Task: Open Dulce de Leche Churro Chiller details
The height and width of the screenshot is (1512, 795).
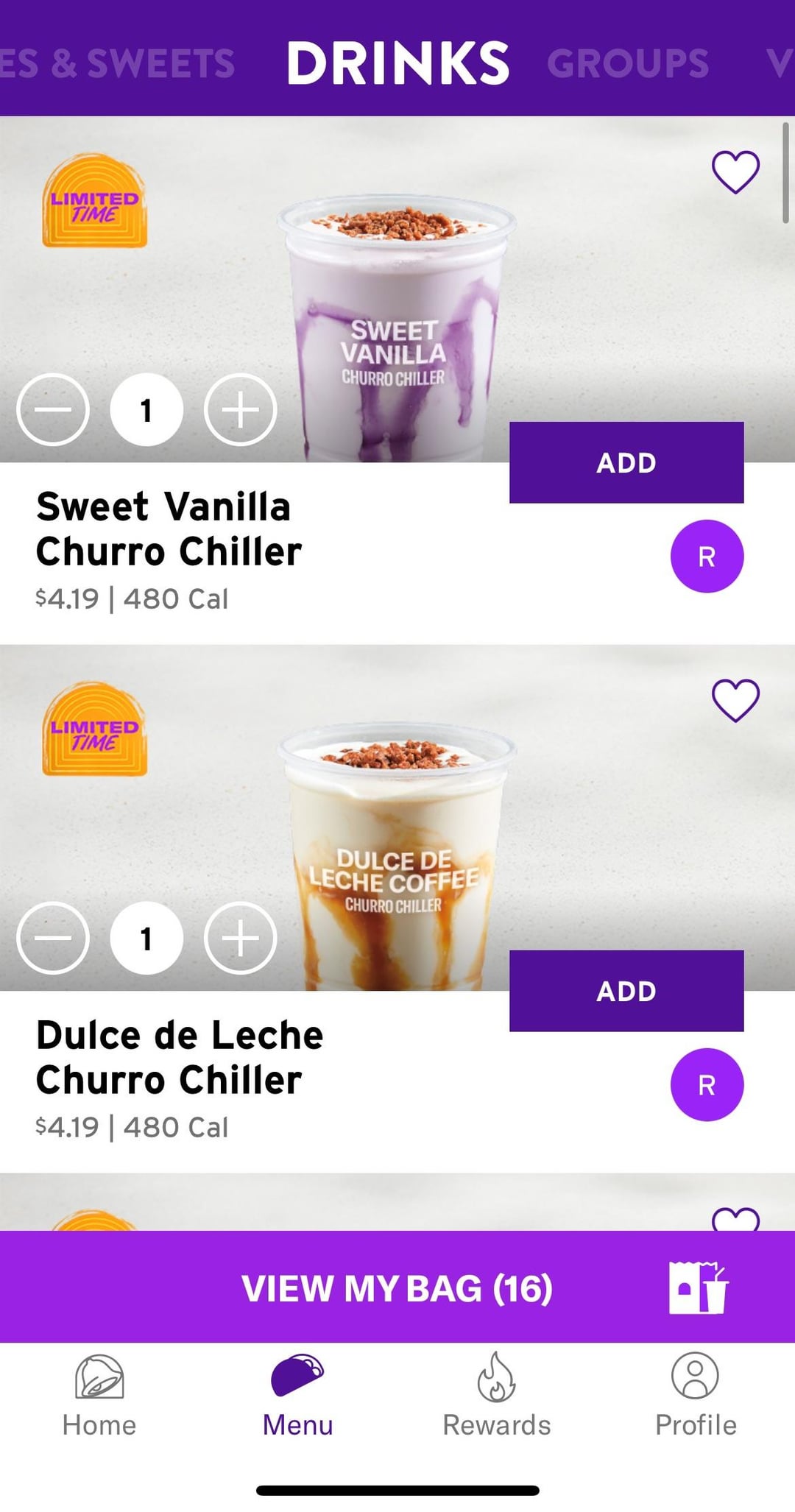Action: (180, 1058)
